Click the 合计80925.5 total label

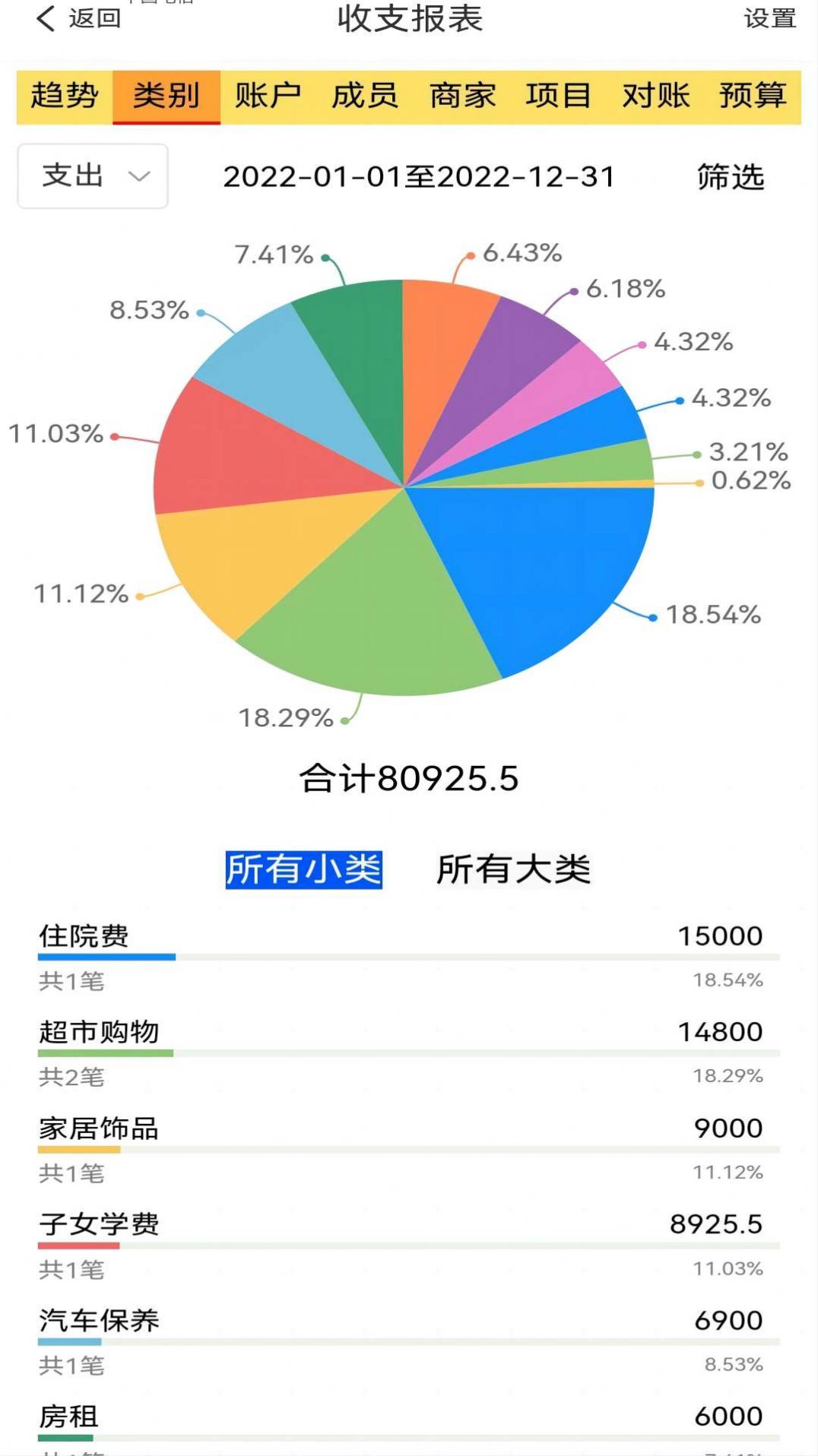point(408,777)
